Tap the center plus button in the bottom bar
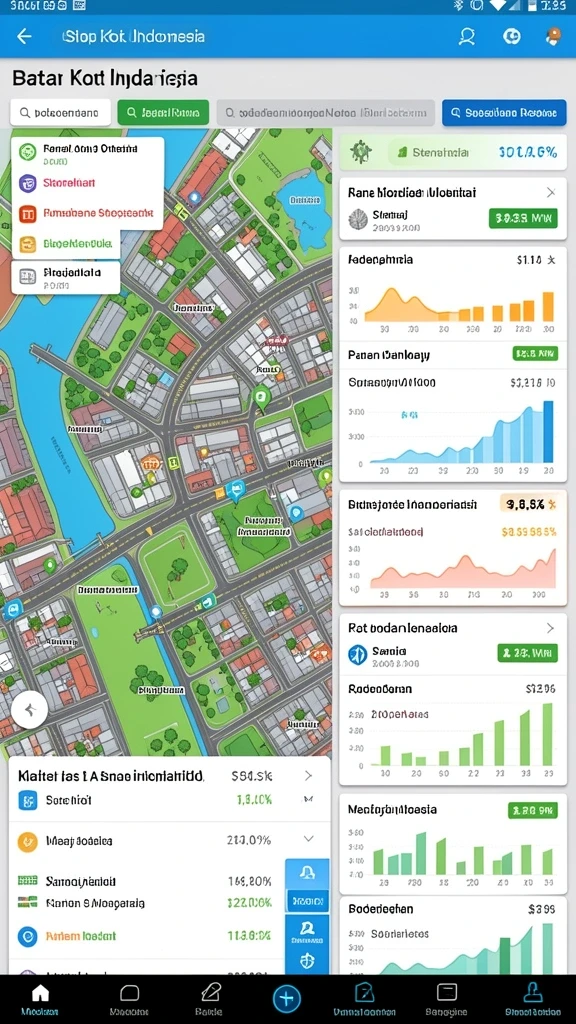 tap(287, 998)
